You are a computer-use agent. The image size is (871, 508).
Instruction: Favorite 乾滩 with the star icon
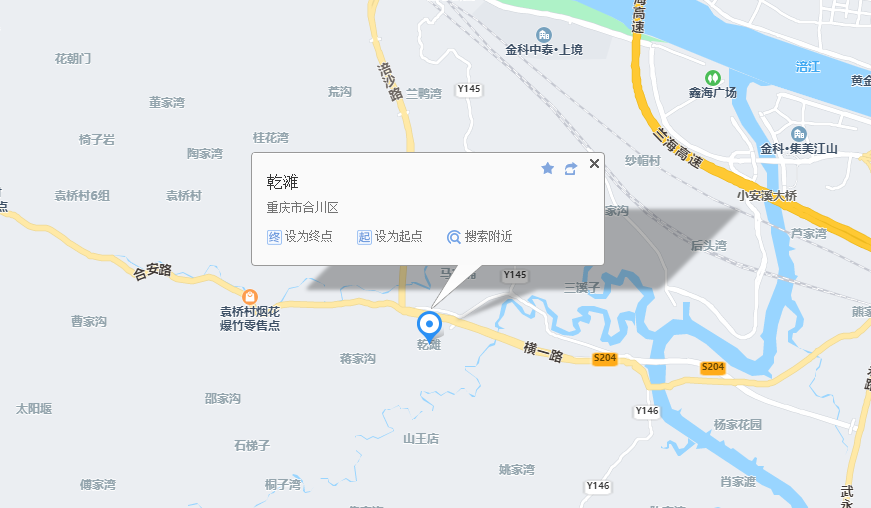tap(547, 168)
